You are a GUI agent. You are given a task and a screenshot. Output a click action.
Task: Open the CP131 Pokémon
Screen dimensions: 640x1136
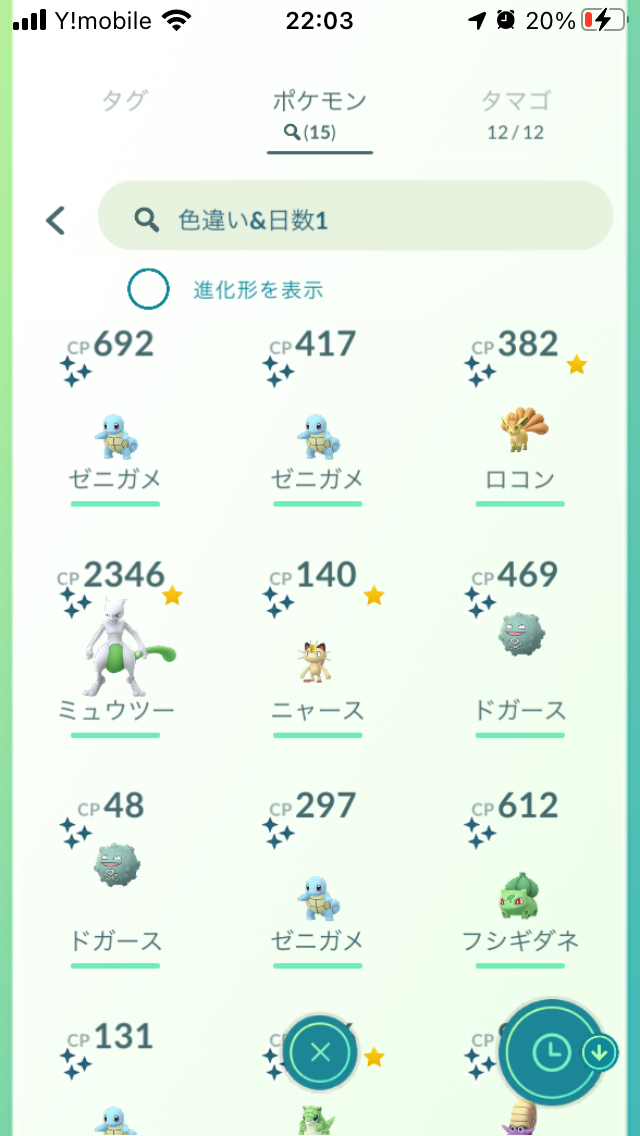(x=115, y=1077)
